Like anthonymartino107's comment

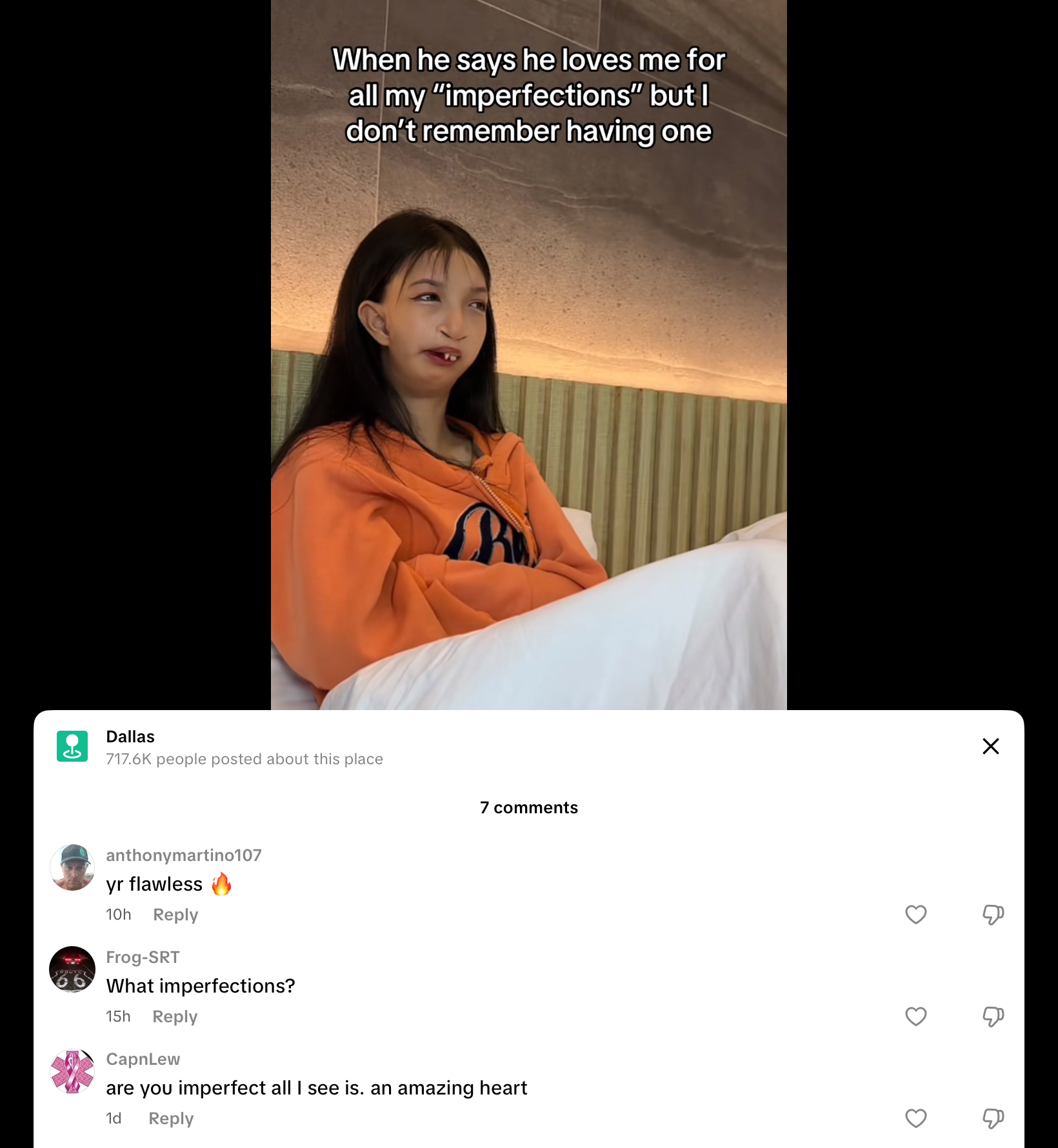pyautogui.click(x=915, y=915)
